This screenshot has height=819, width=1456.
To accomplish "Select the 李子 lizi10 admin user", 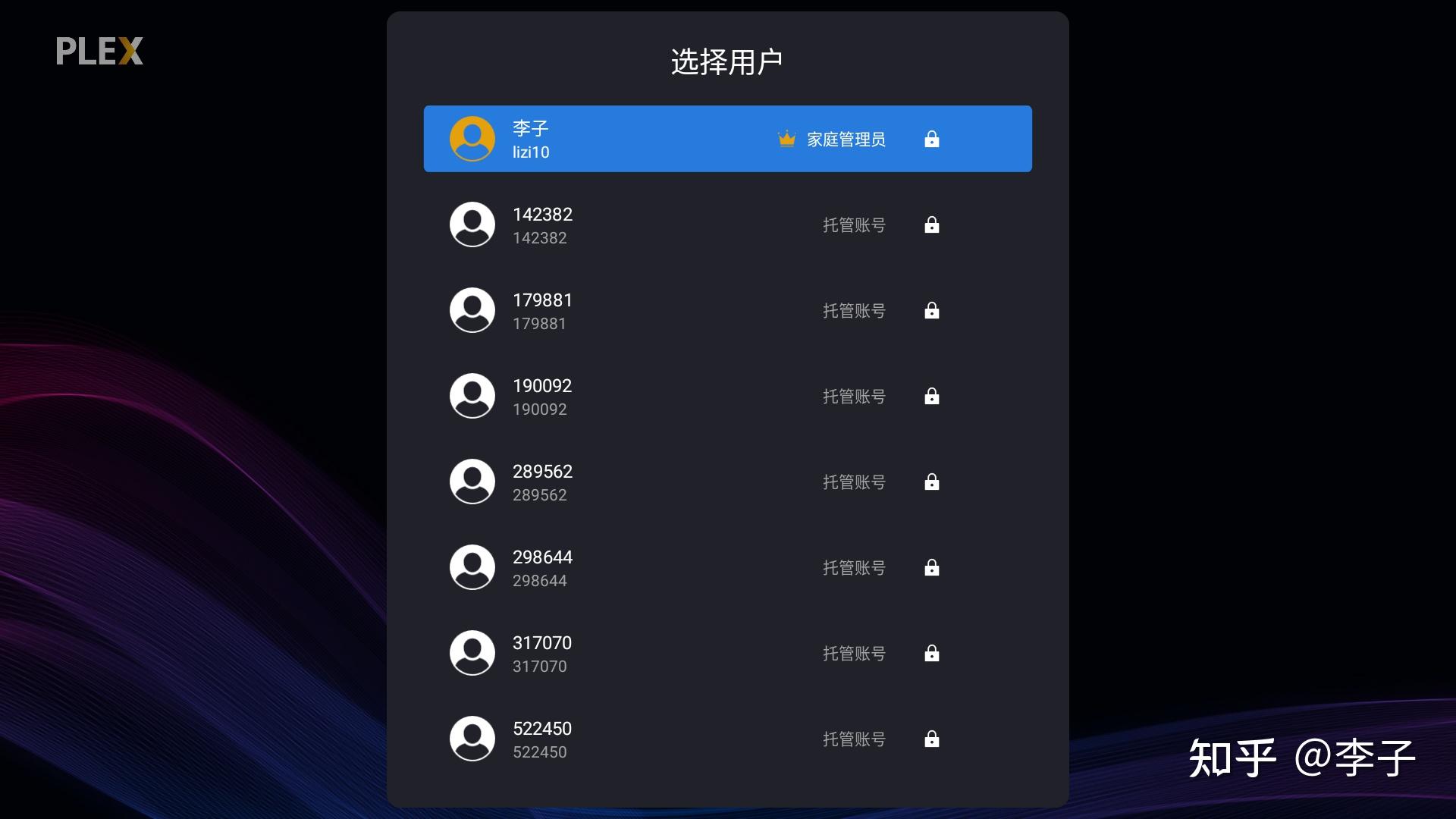I will pos(726,139).
